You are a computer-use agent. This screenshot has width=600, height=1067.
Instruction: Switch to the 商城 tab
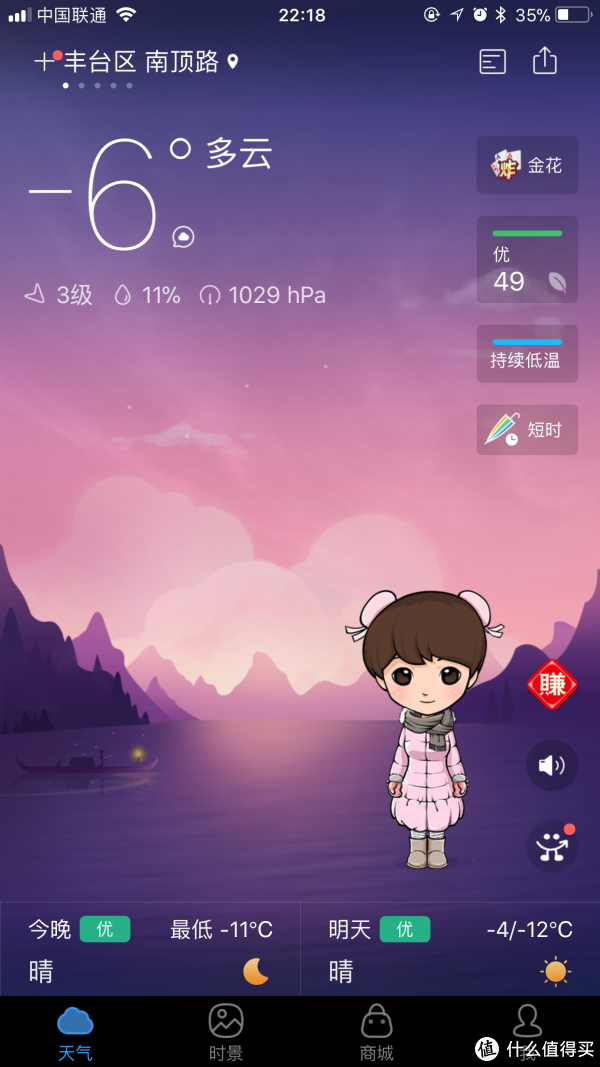click(x=376, y=1032)
